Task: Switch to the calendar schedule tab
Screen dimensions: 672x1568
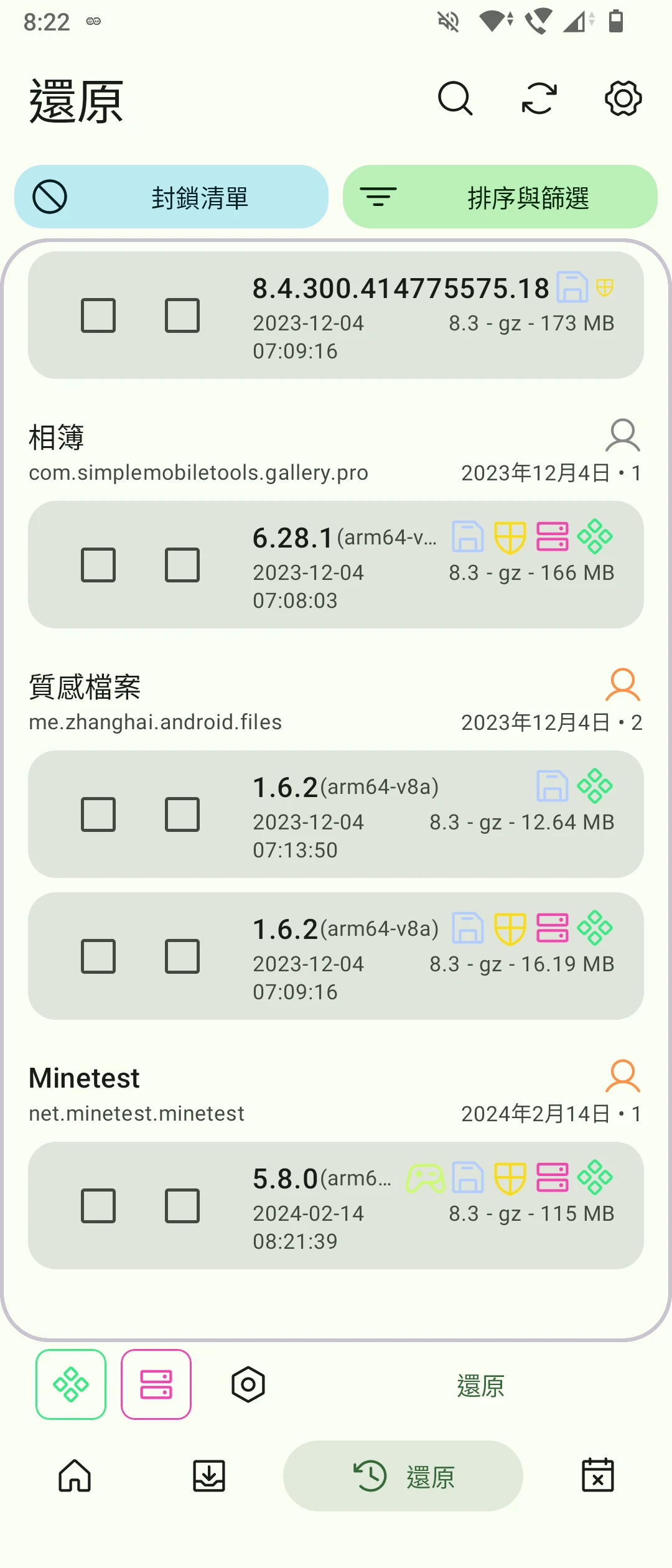Action: (597, 1476)
